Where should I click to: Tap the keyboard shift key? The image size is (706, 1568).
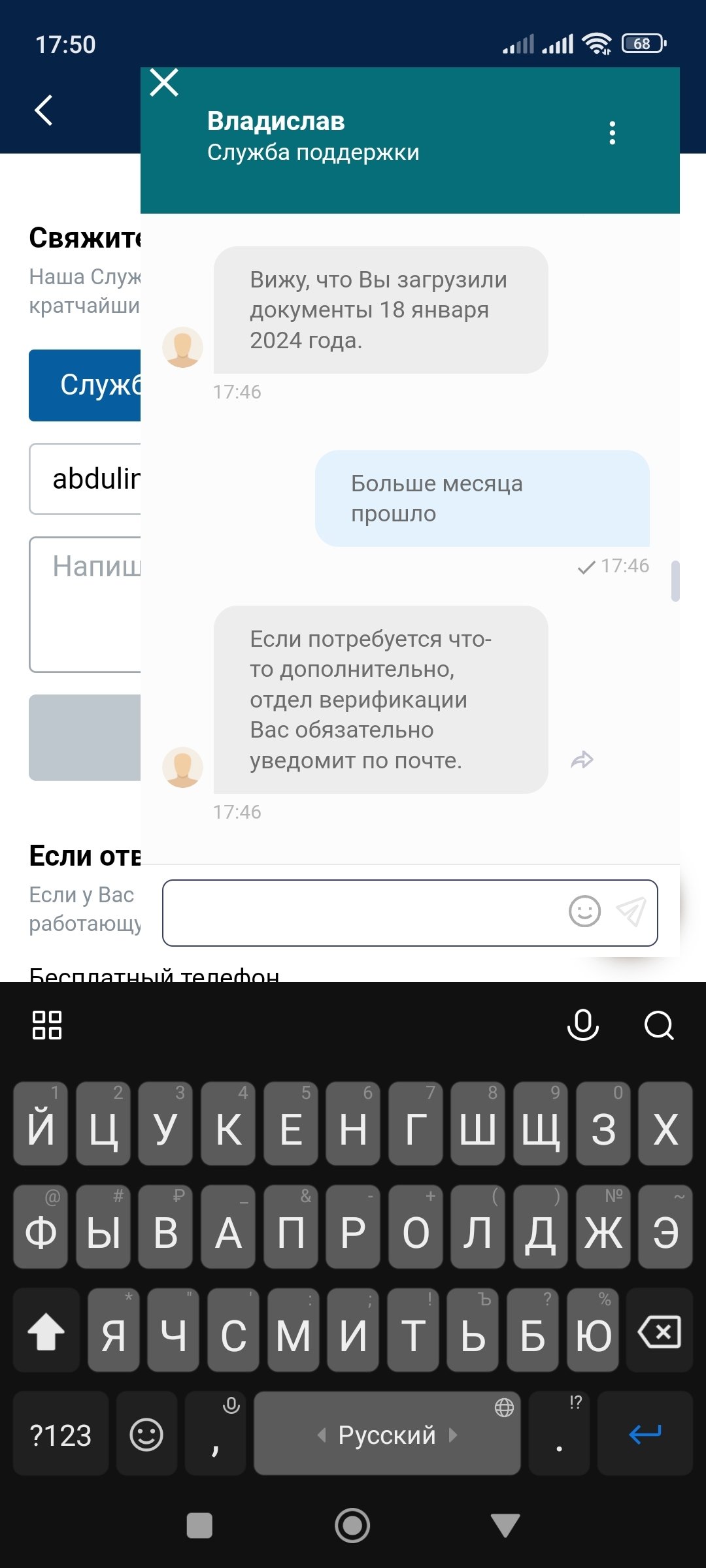(x=46, y=1331)
